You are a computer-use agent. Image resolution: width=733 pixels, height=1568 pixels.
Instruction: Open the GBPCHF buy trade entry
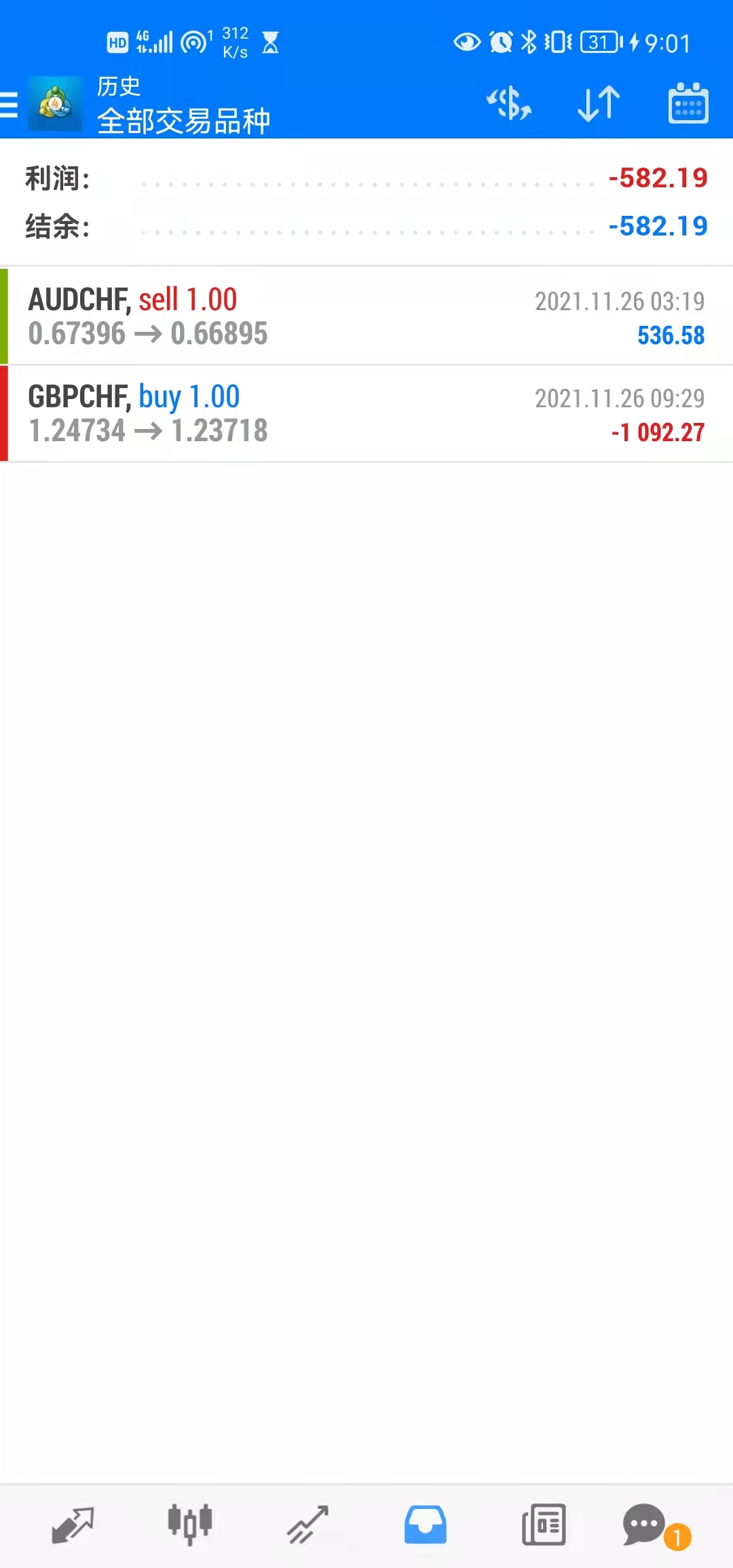coord(366,413)
